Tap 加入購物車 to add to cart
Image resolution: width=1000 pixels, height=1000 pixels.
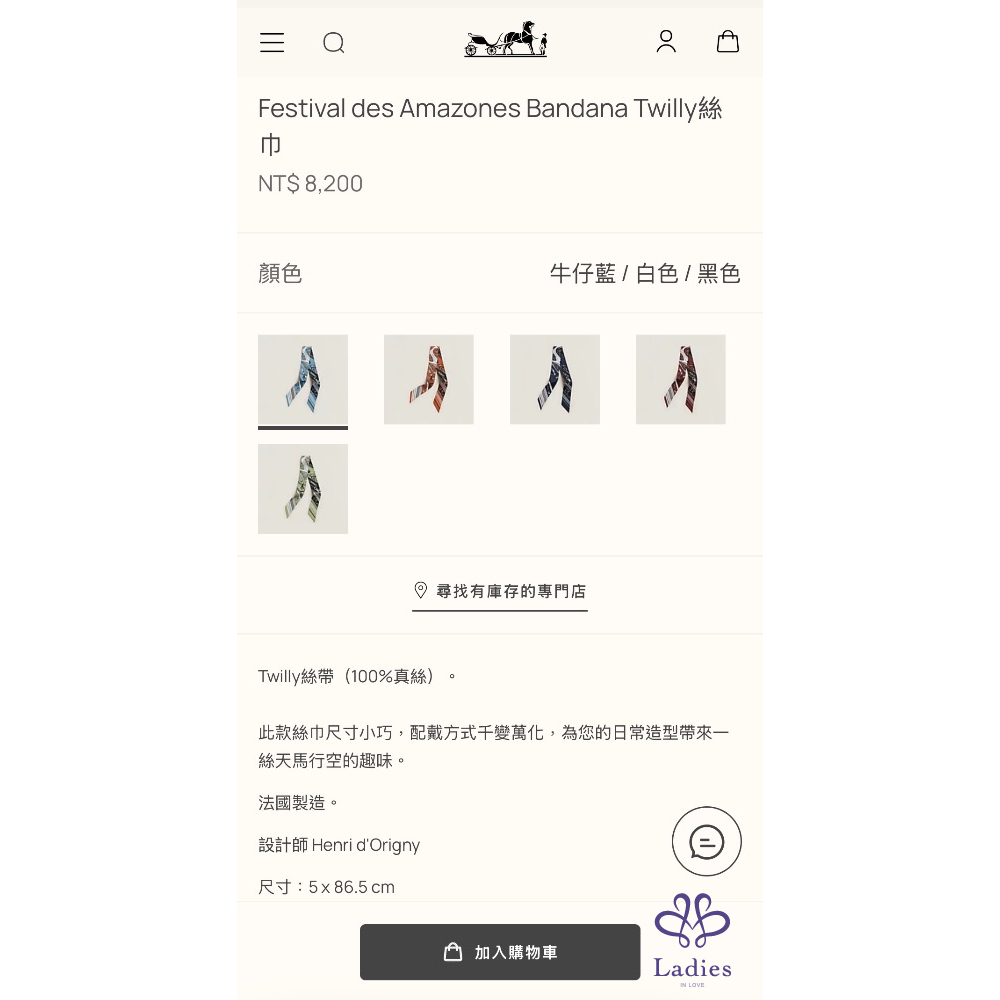click(x=500, y=952)
